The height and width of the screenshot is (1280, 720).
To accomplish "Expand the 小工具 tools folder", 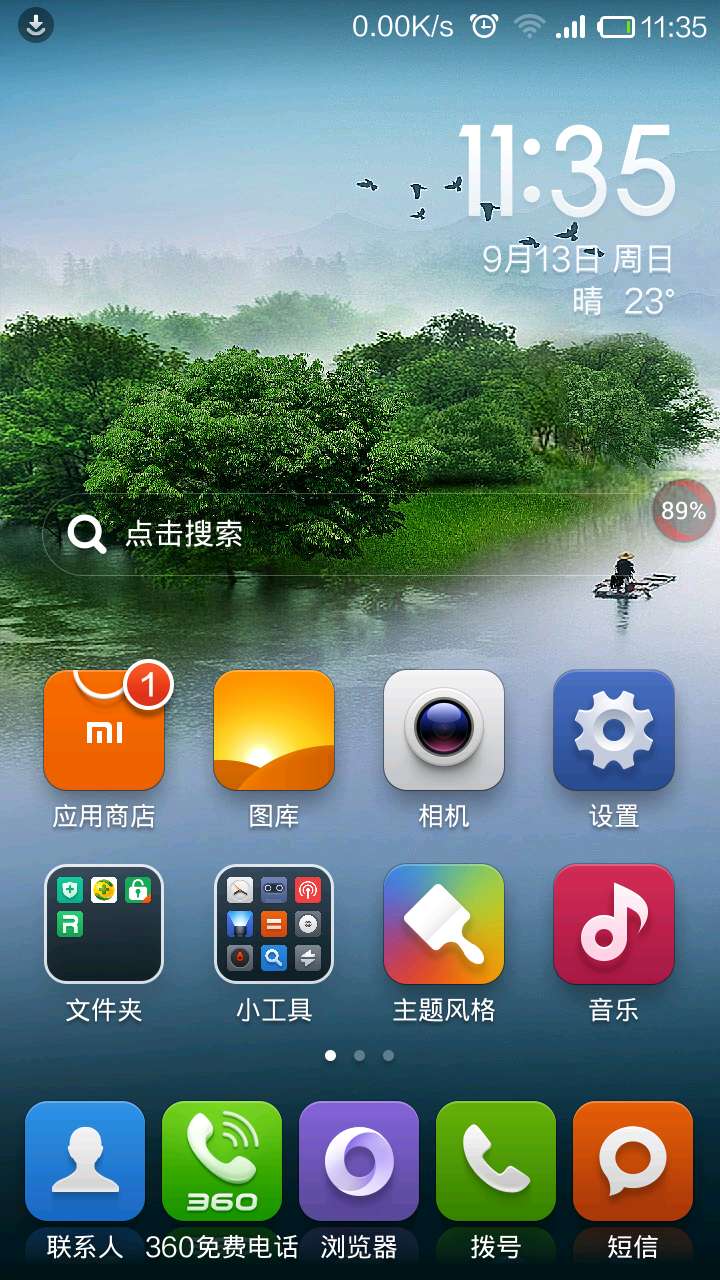I will 274,925.
